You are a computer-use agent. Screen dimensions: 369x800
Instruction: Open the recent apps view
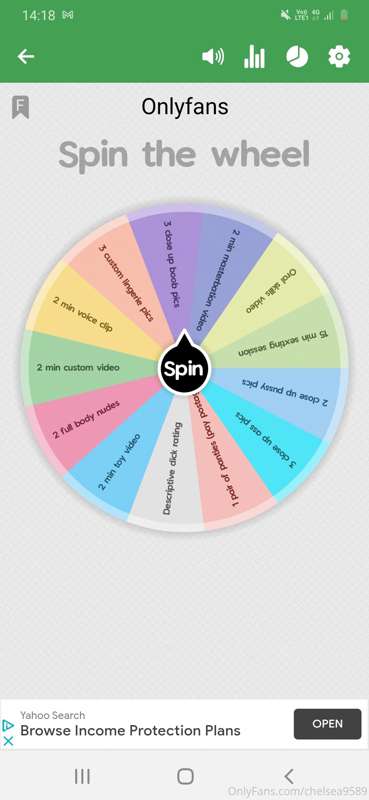(x=82, y=777)
